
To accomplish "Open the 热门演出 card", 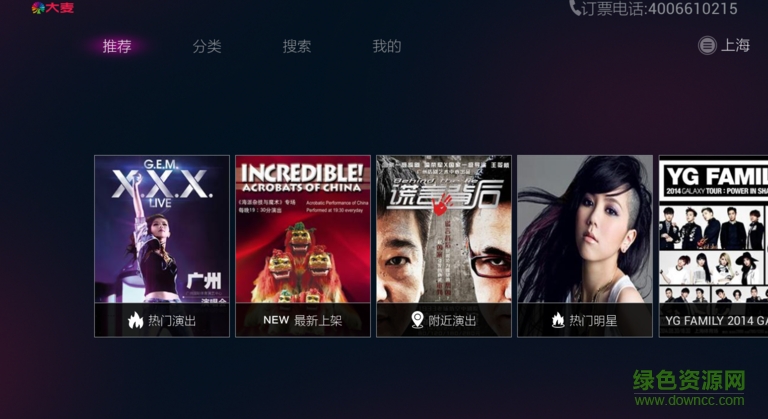I will tap(162, 246).
